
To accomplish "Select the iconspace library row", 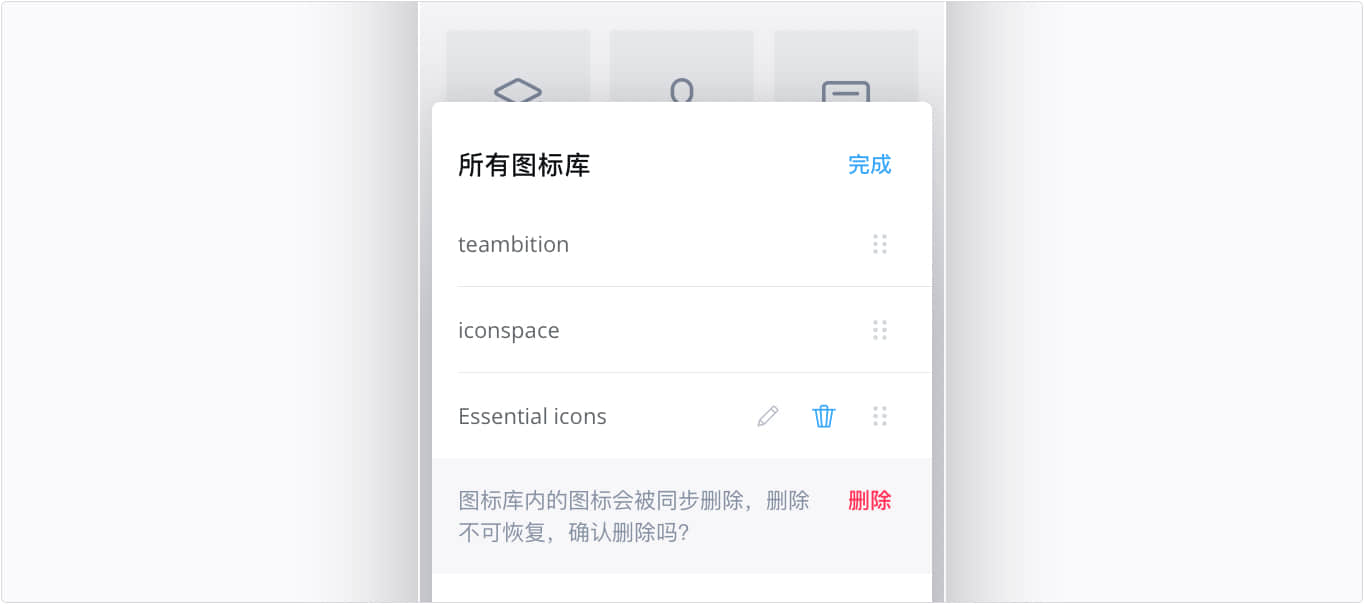I will pos(509,330).
